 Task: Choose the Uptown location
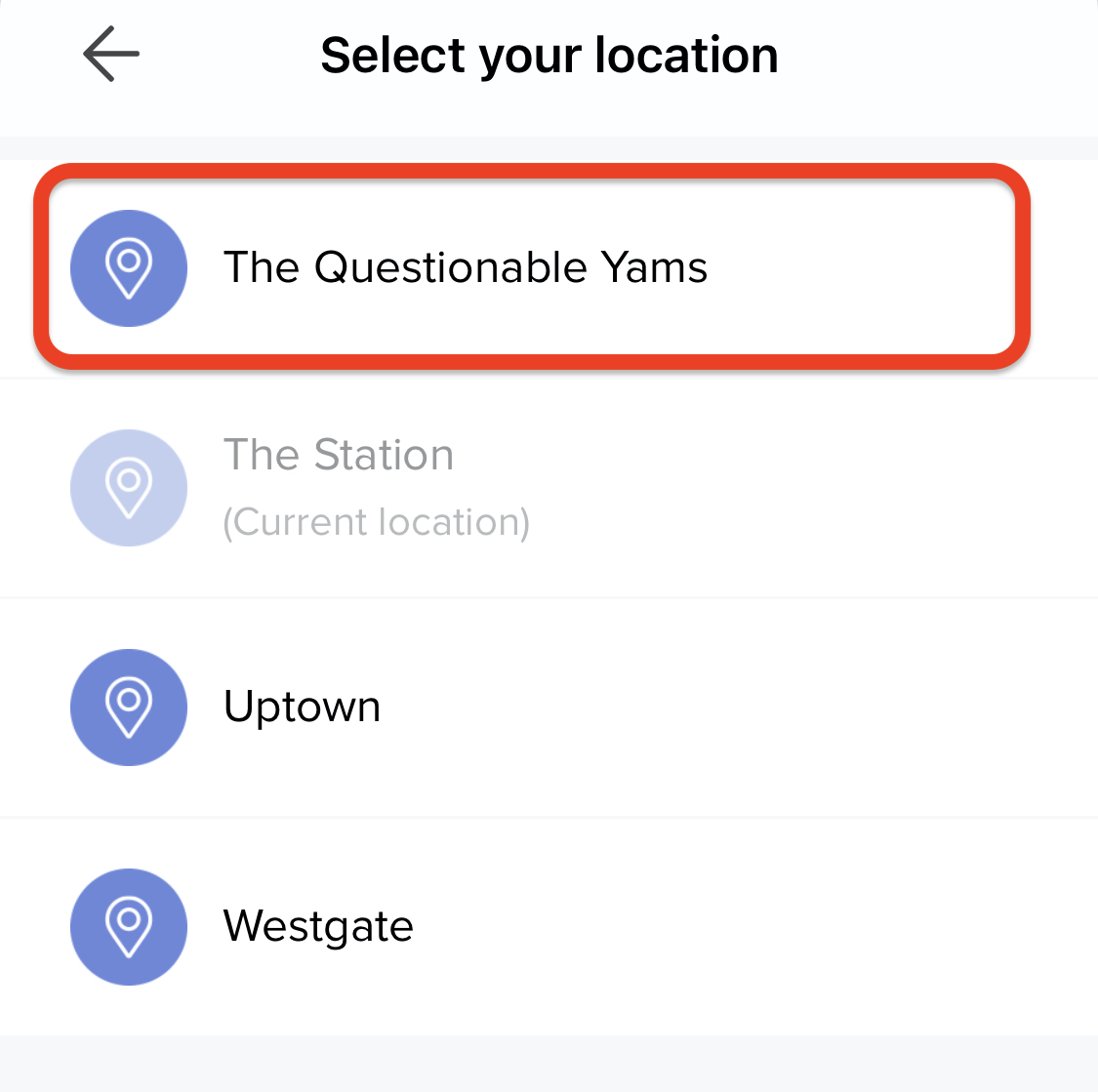coord(303,707)
